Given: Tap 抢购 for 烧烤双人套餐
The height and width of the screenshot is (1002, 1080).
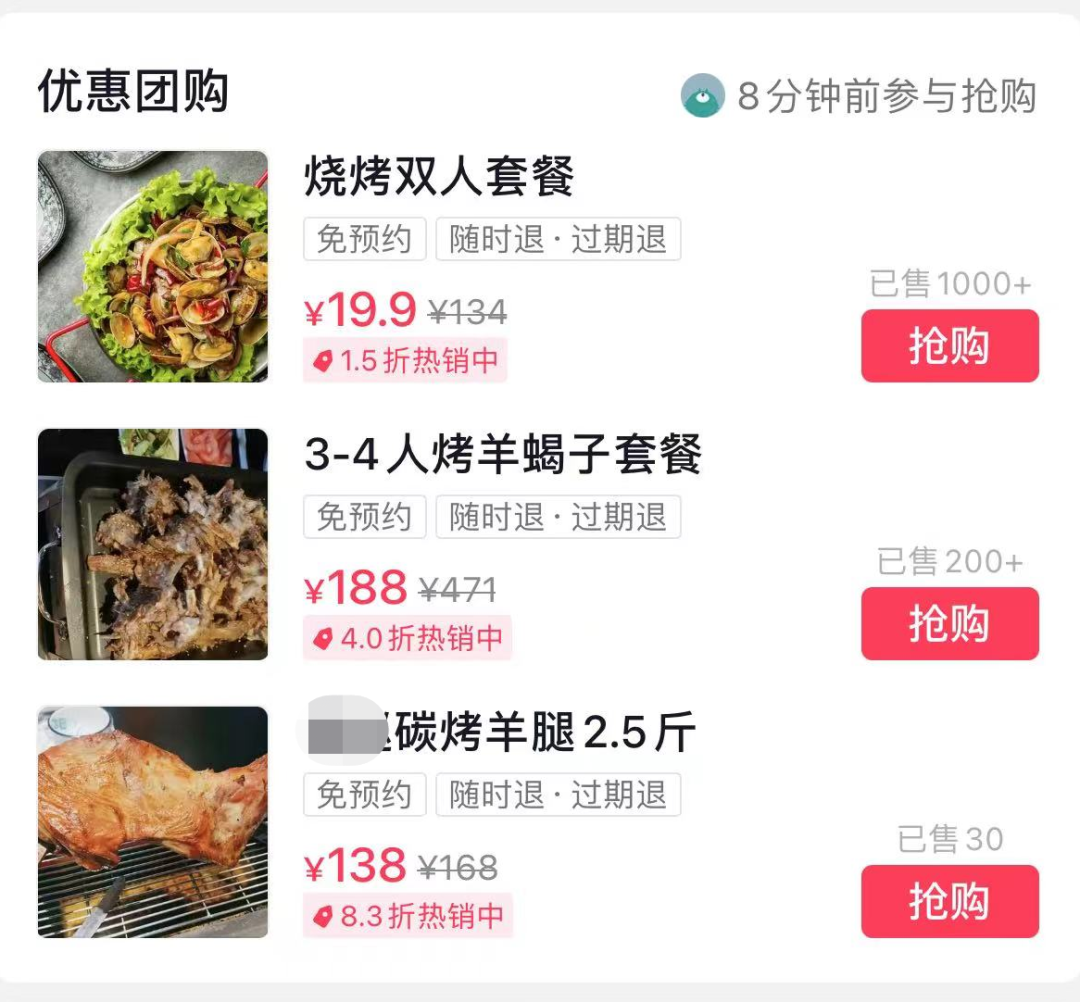Looking at the screenshot, I should [949, 346].
